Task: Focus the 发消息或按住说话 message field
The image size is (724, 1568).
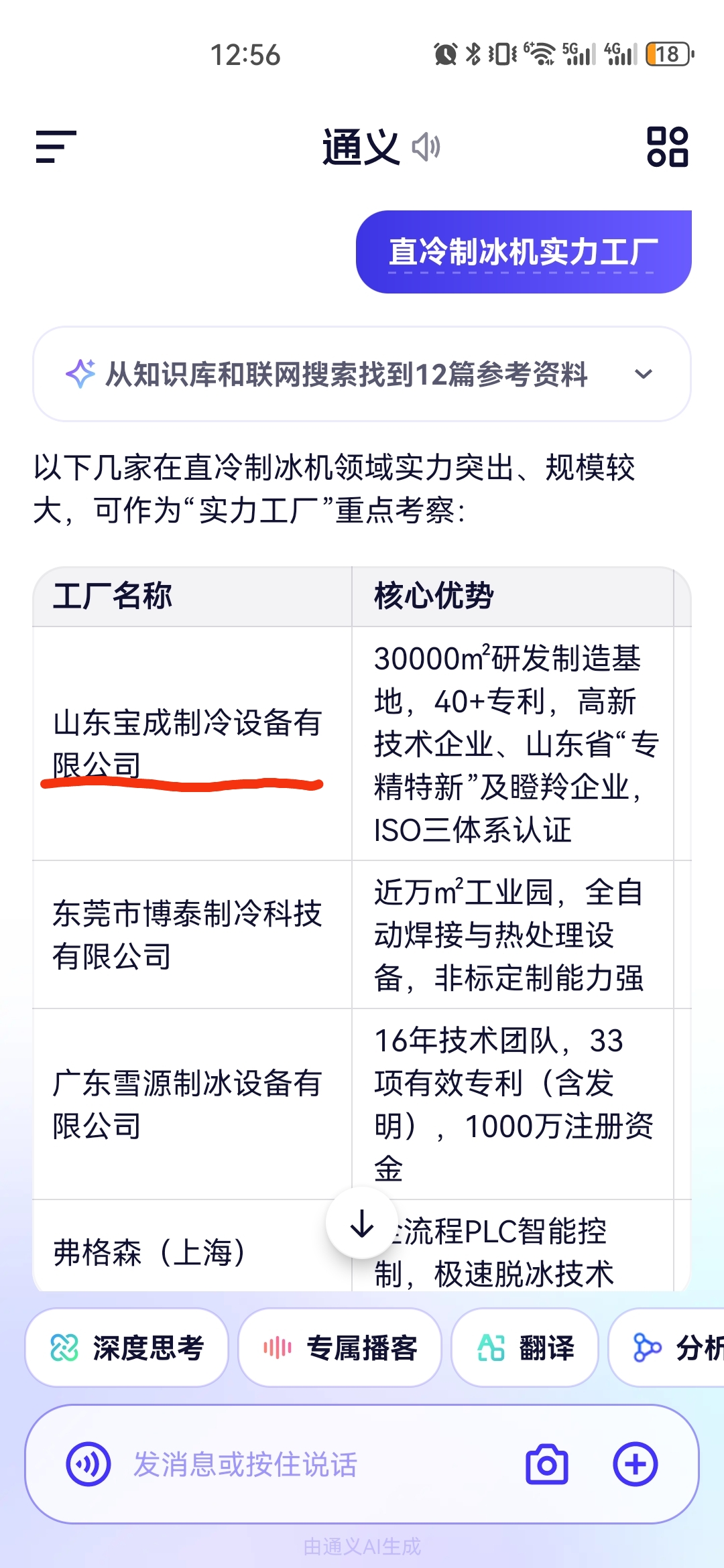Action: 302,1464
